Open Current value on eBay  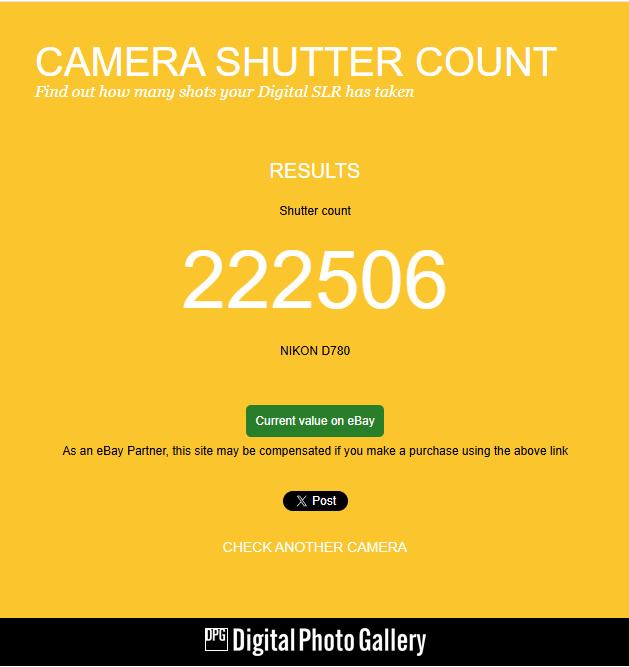tap(315, 421)
